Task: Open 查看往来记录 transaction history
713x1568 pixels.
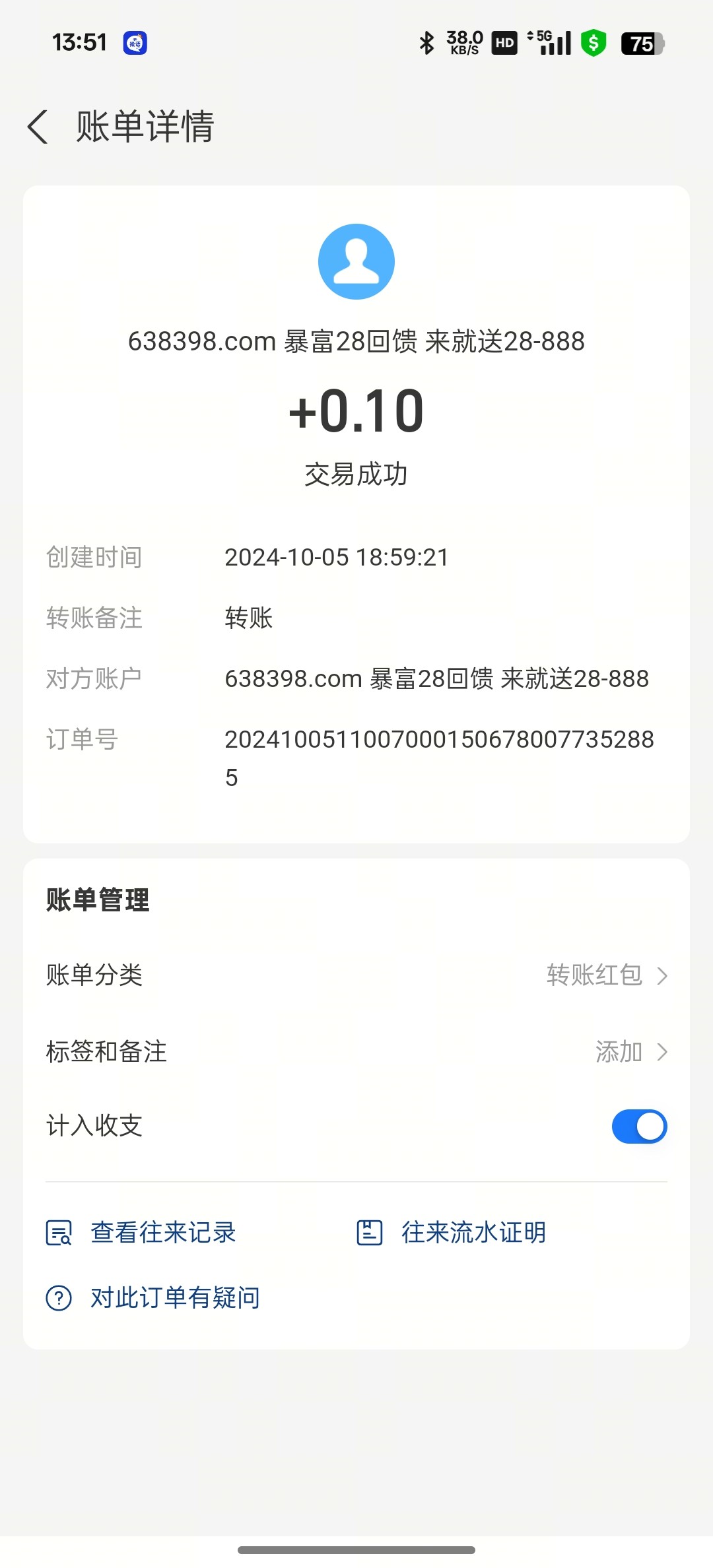Action: tap(142, 1233)
